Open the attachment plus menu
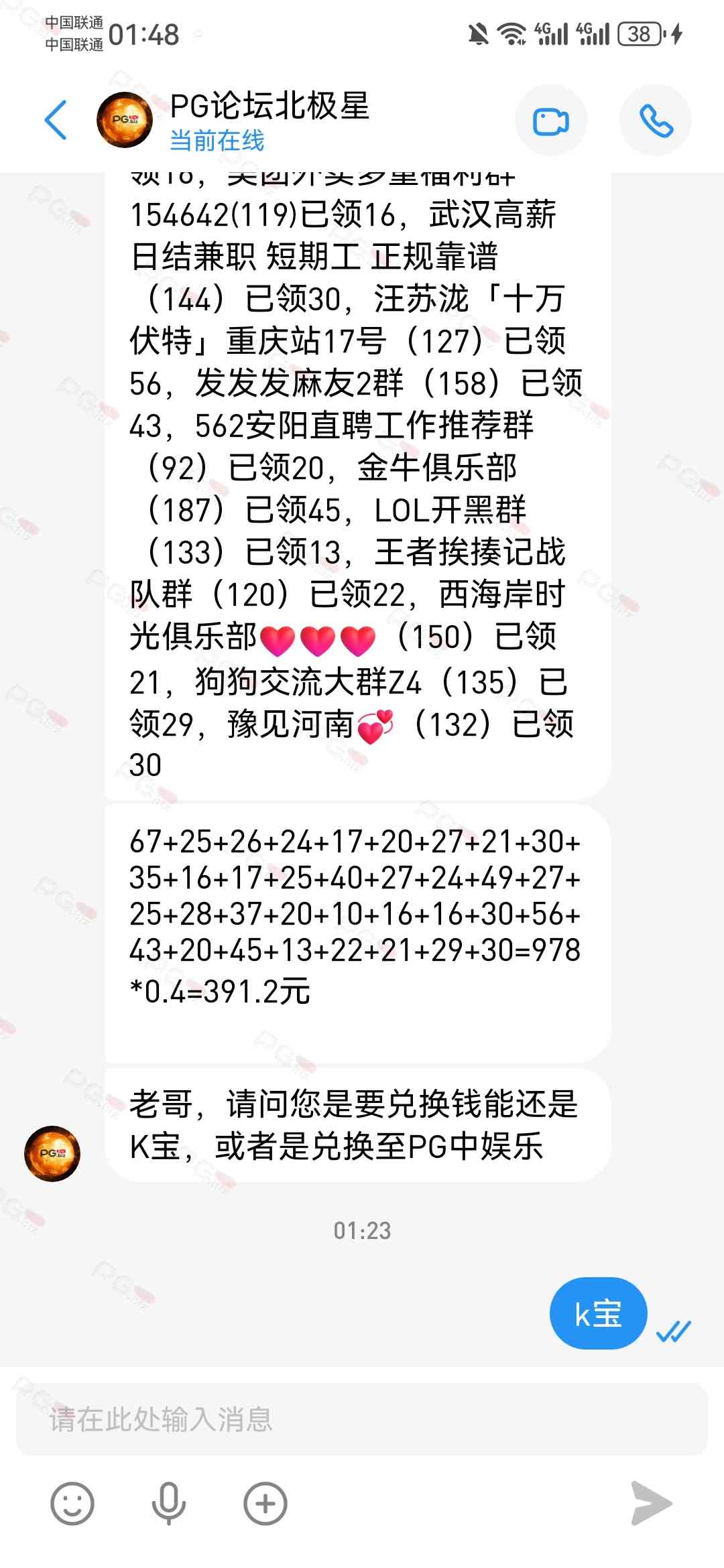Screen dimensions: 724x1568 pyautogui.click(x=265, y=1503)
